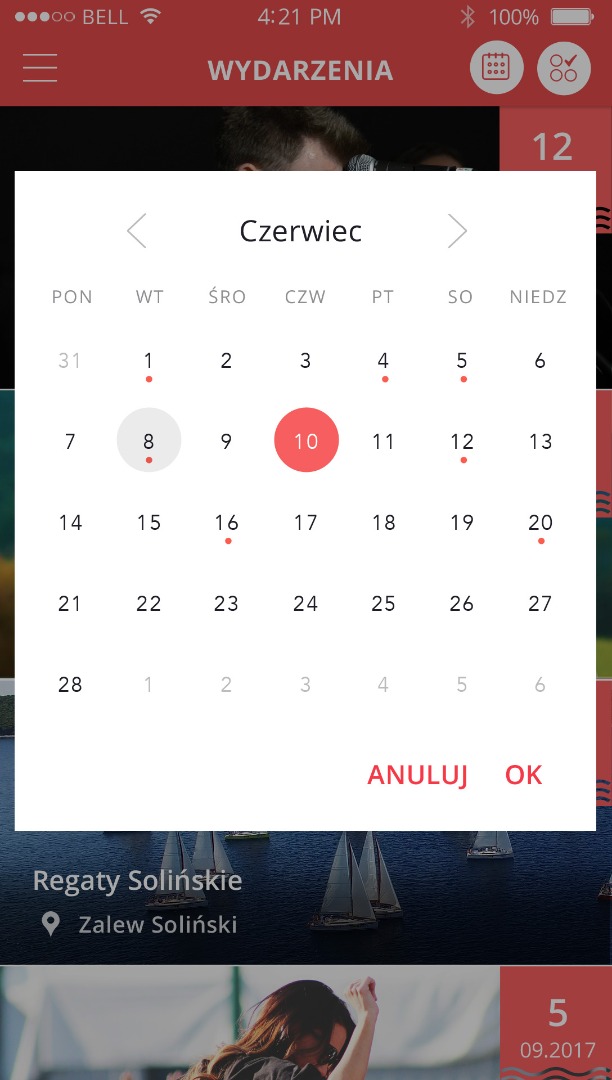Select June 16 in the calendar
The width and height of the screenshot is (612, 1080).
click(227, 522)
